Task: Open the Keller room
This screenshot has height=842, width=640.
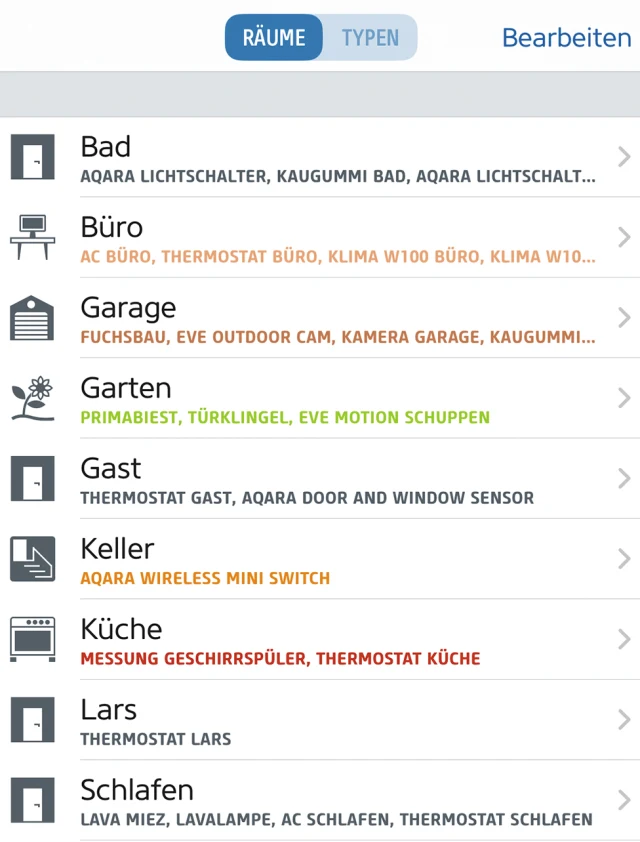Action: coord(320,559)
